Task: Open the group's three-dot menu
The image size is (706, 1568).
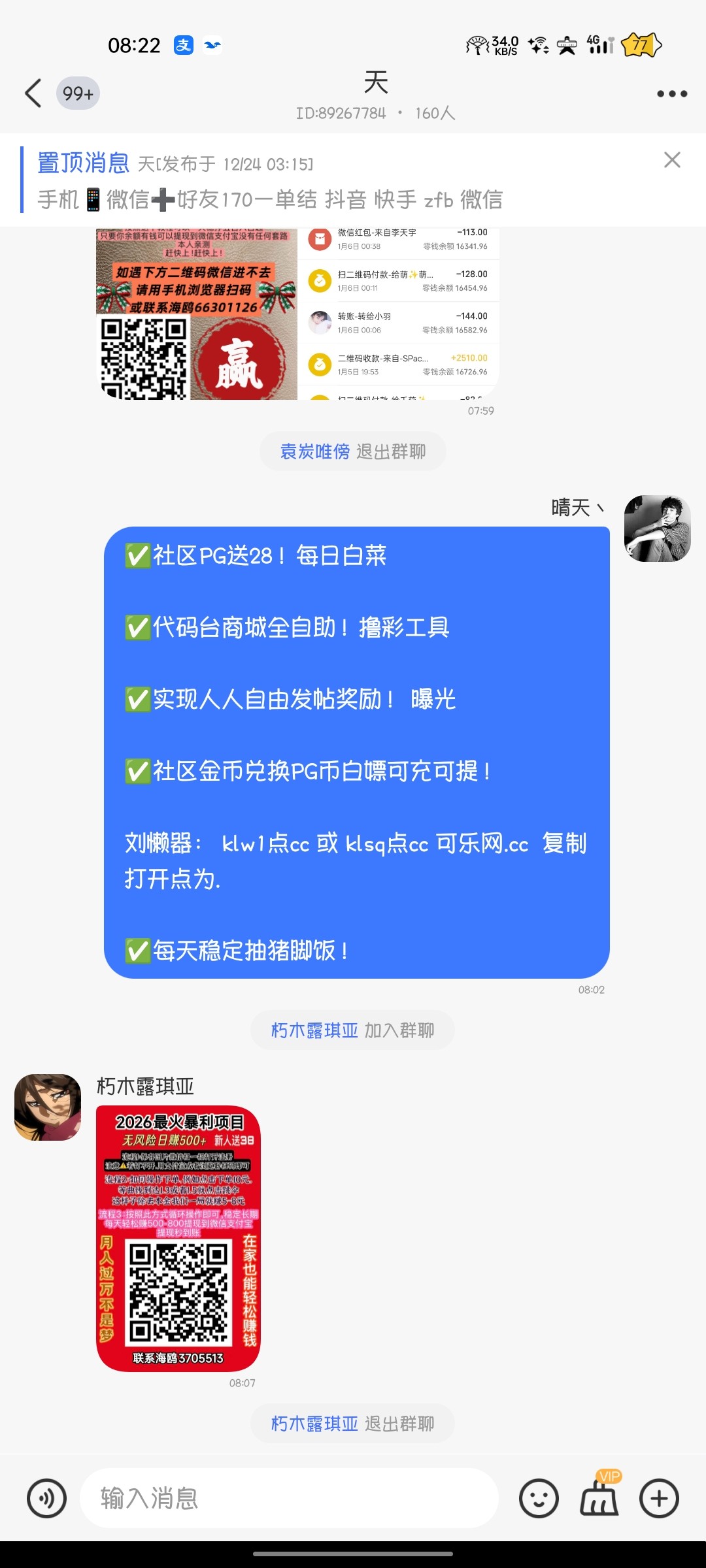Action: (671, 94)
